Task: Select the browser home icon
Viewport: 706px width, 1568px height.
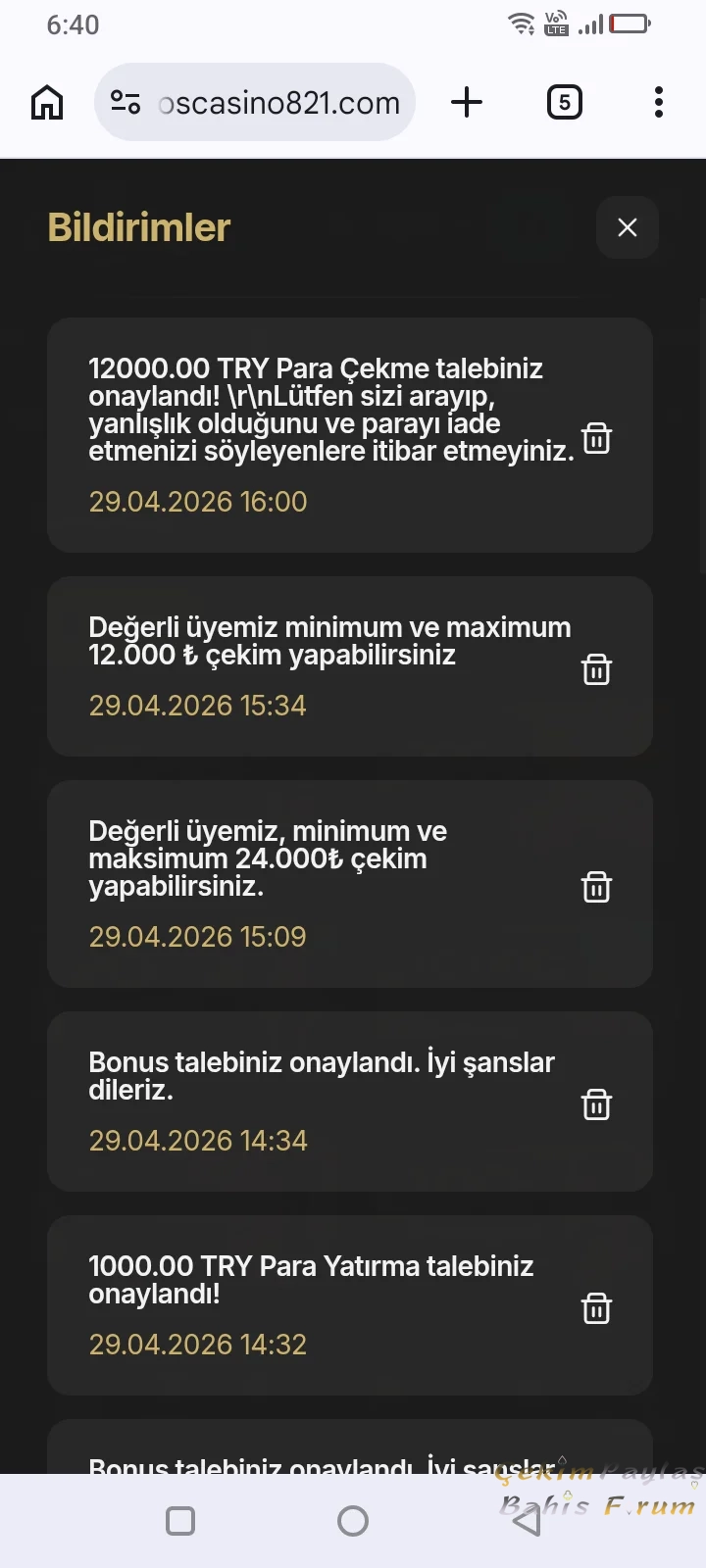Action: click(46, 101)
